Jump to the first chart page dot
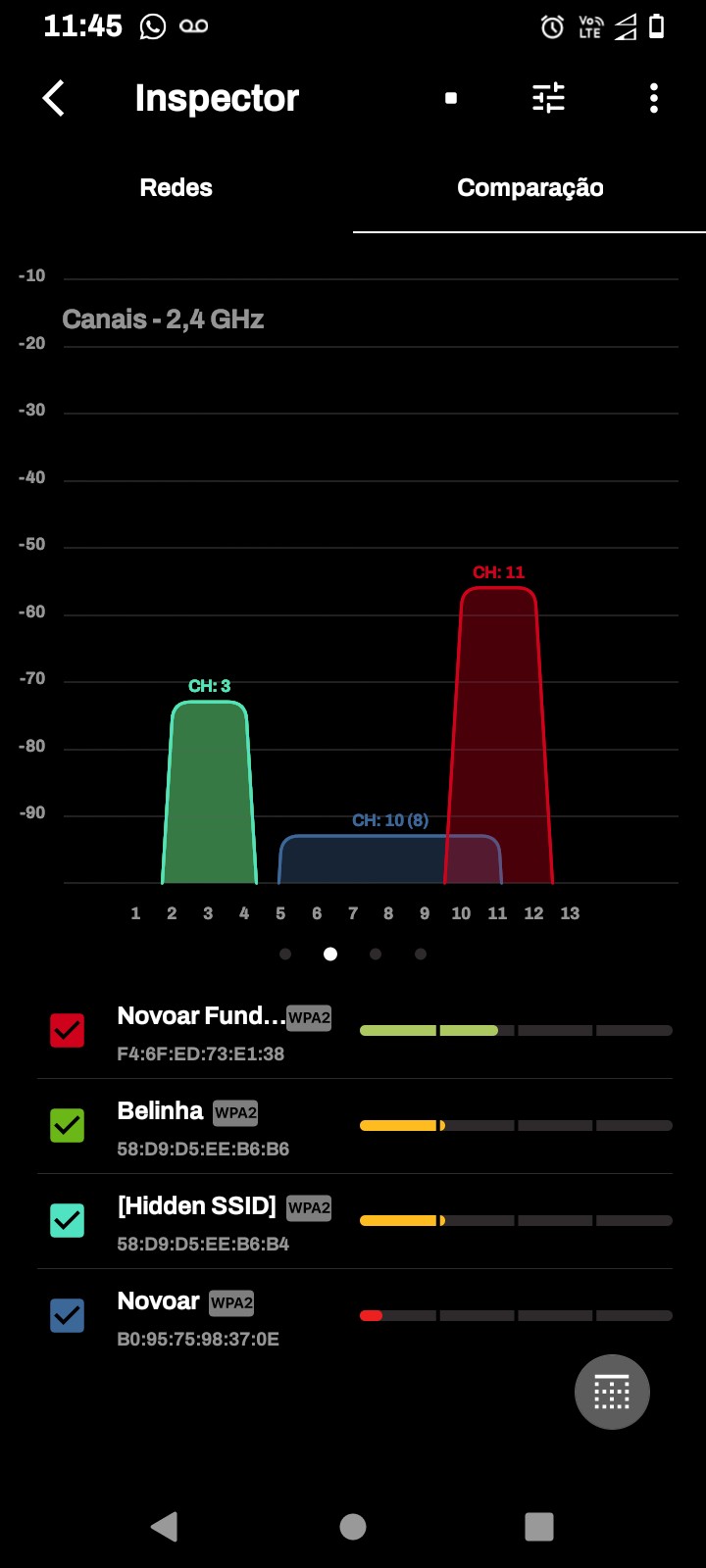Viewport: 706px width, 1568px height. [x=285, y=954]
